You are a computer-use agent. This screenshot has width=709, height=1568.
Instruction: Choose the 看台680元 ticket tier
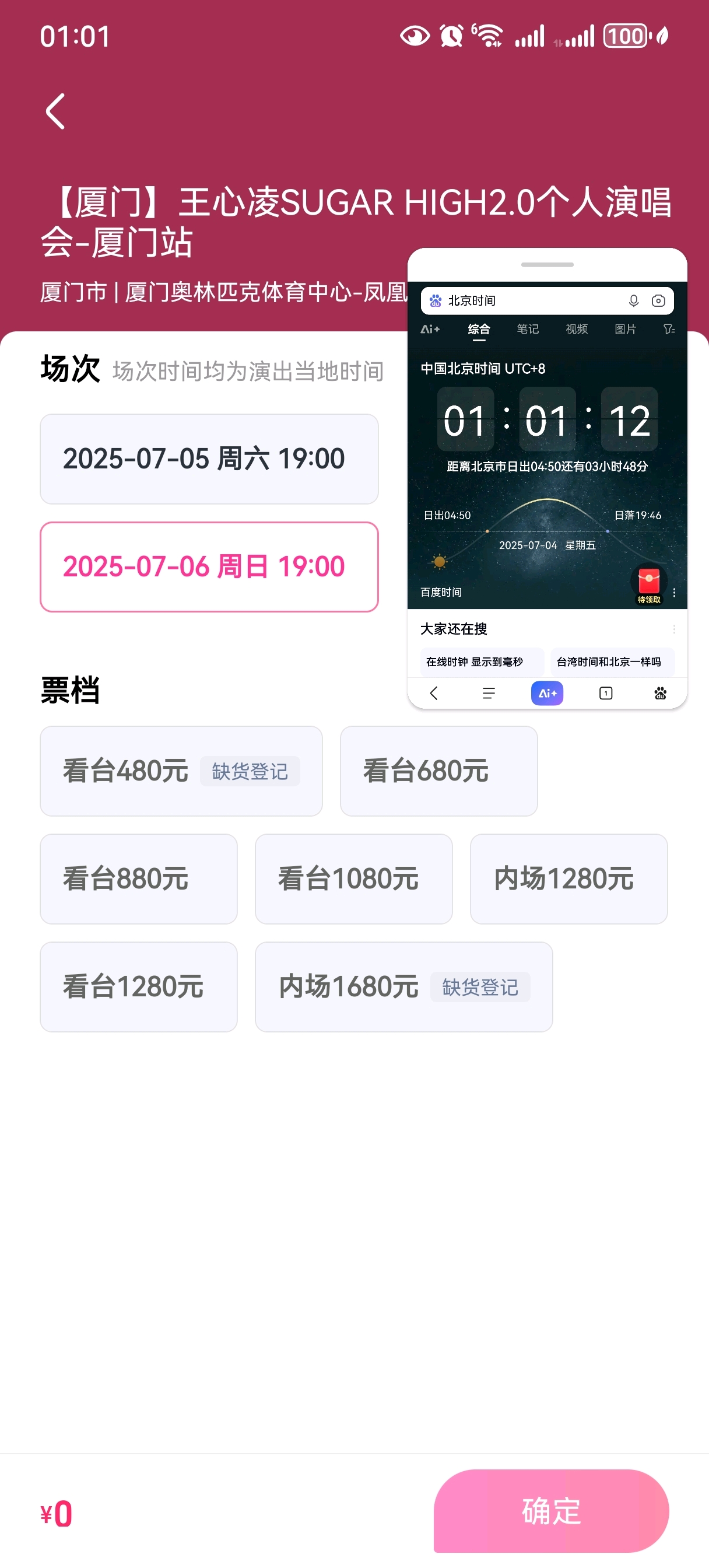(438, 771)
